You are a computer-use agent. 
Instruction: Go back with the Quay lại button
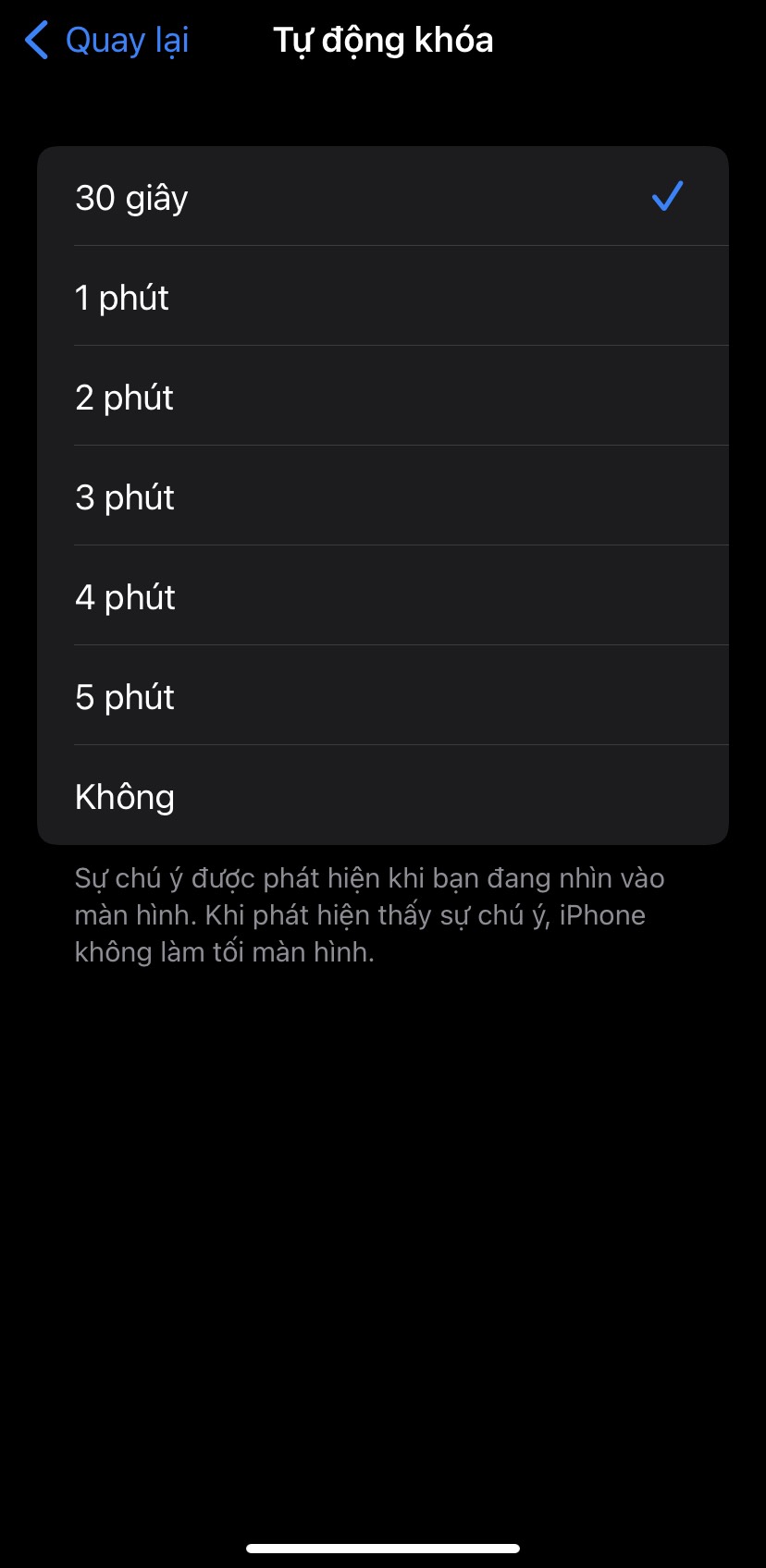coord(106,41)
